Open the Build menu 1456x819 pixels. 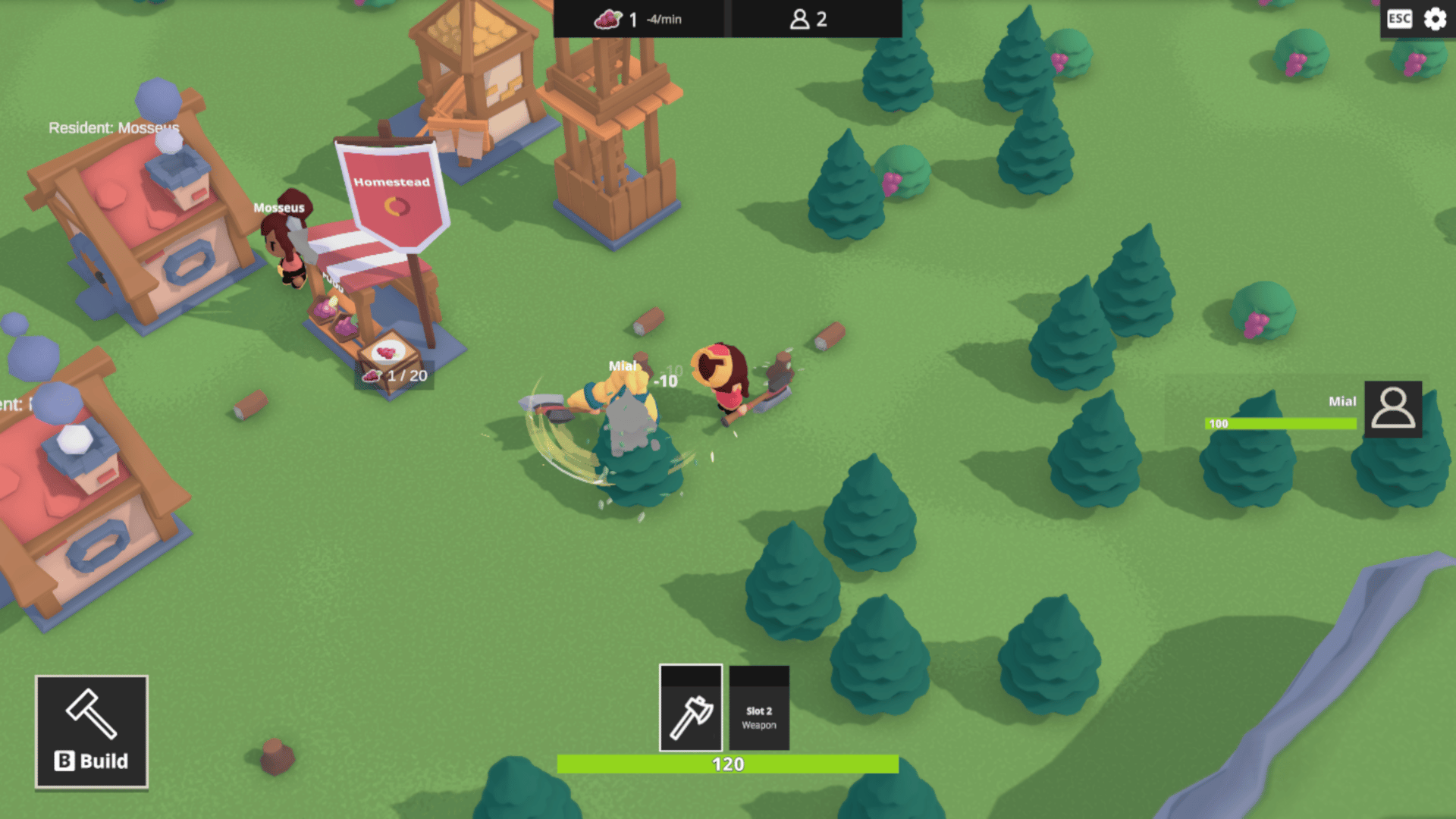tap(92, 732)
